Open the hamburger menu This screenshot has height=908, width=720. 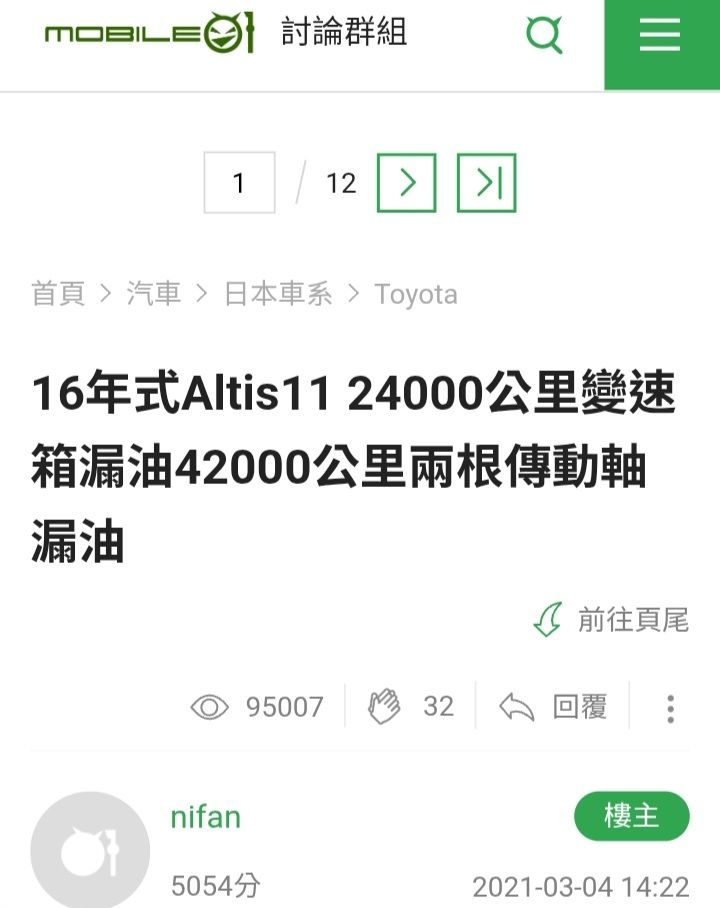click(x=660, y=37)
